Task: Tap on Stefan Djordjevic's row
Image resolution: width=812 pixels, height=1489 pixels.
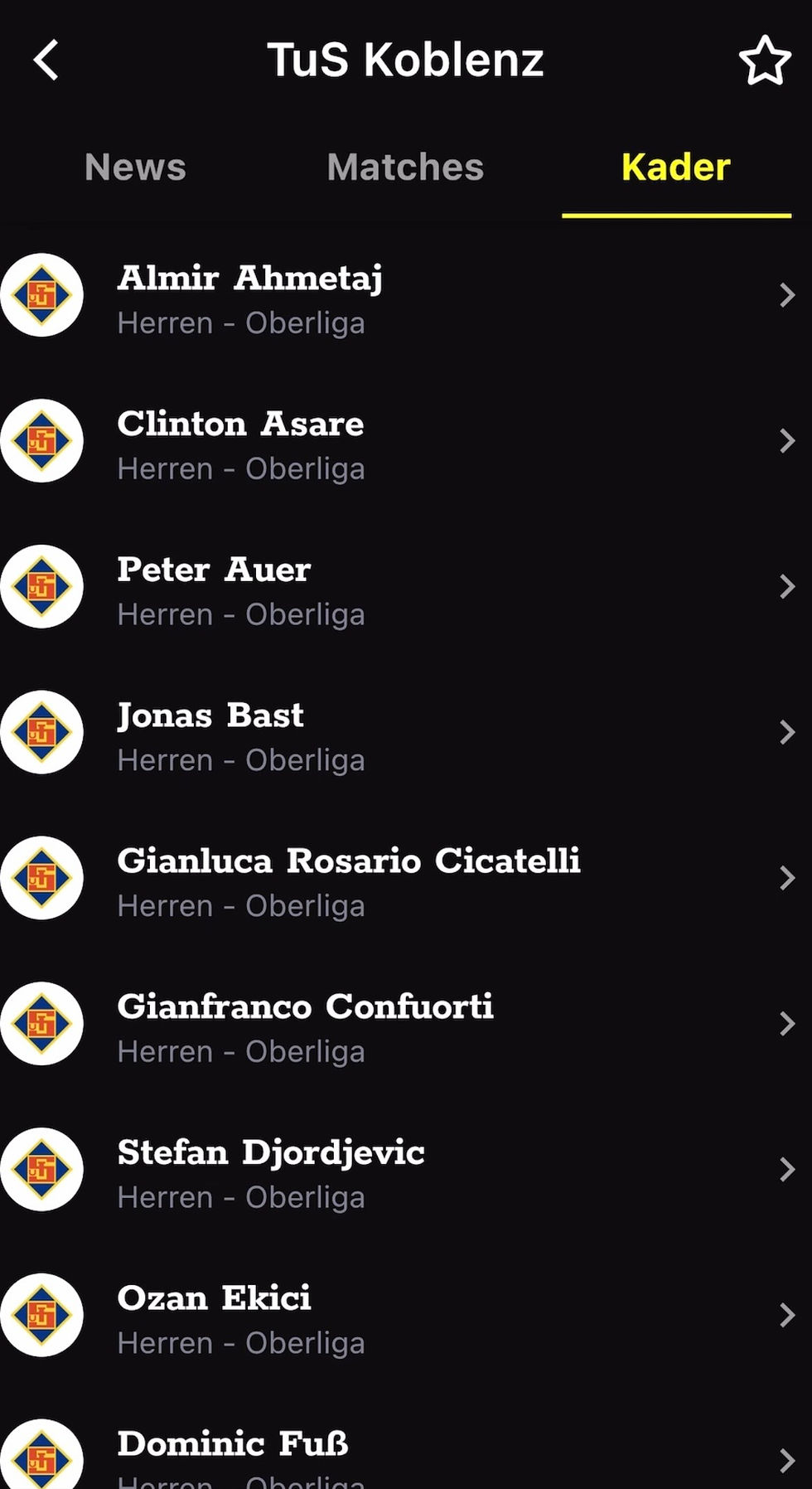Action: (406, 1170)
